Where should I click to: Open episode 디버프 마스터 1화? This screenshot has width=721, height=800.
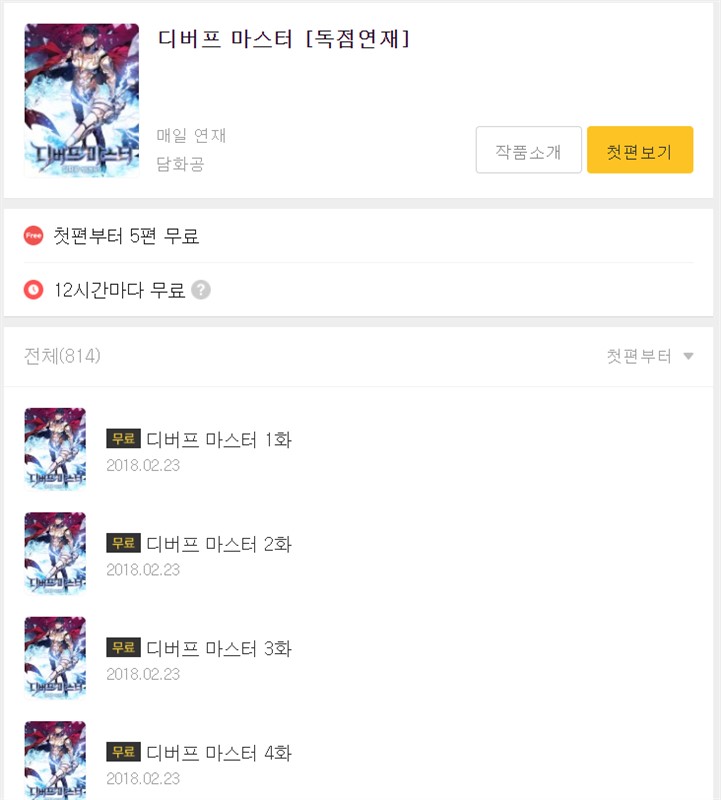coord(219,439)
